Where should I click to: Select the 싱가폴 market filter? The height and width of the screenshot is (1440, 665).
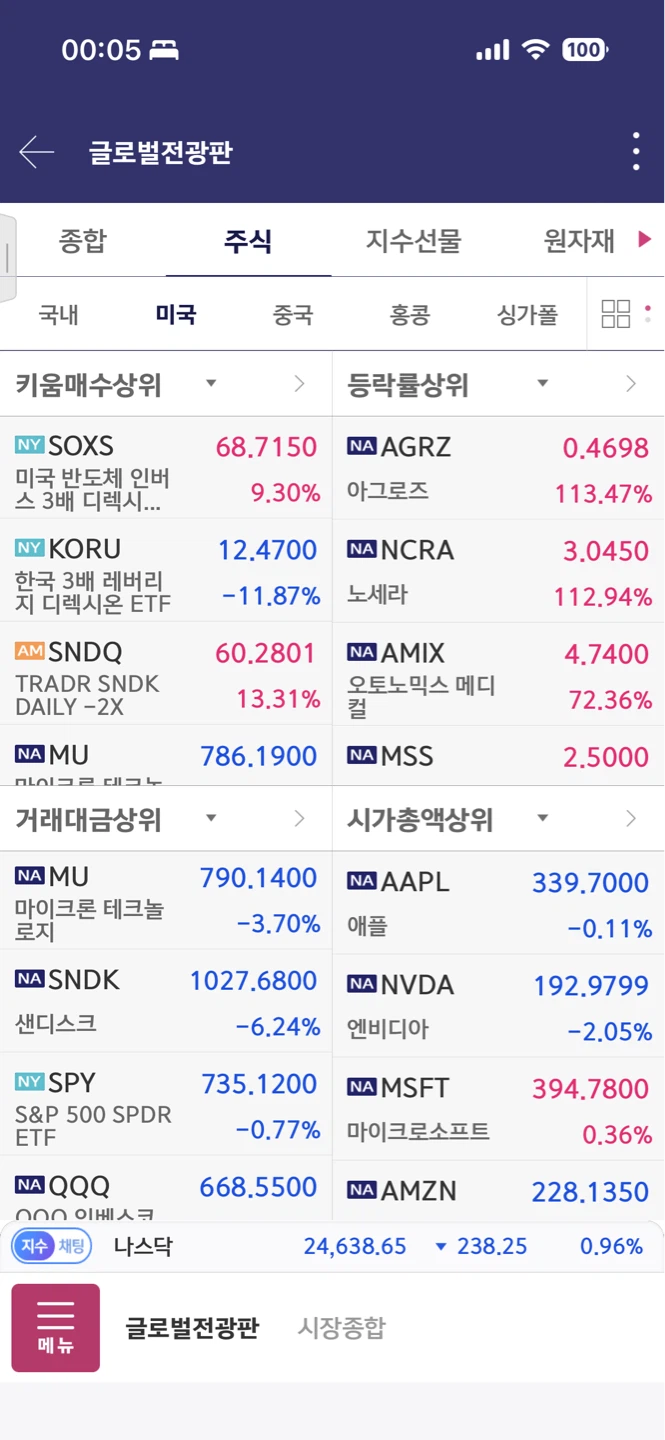pyautogui.click(x=528, y=315)
